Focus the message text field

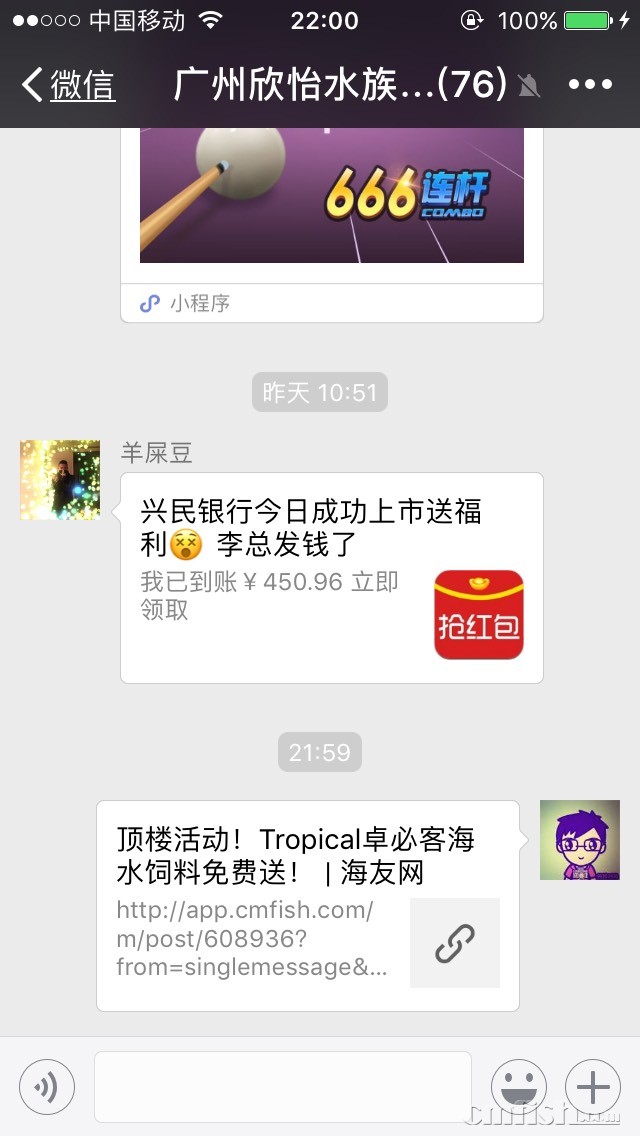282,1087
